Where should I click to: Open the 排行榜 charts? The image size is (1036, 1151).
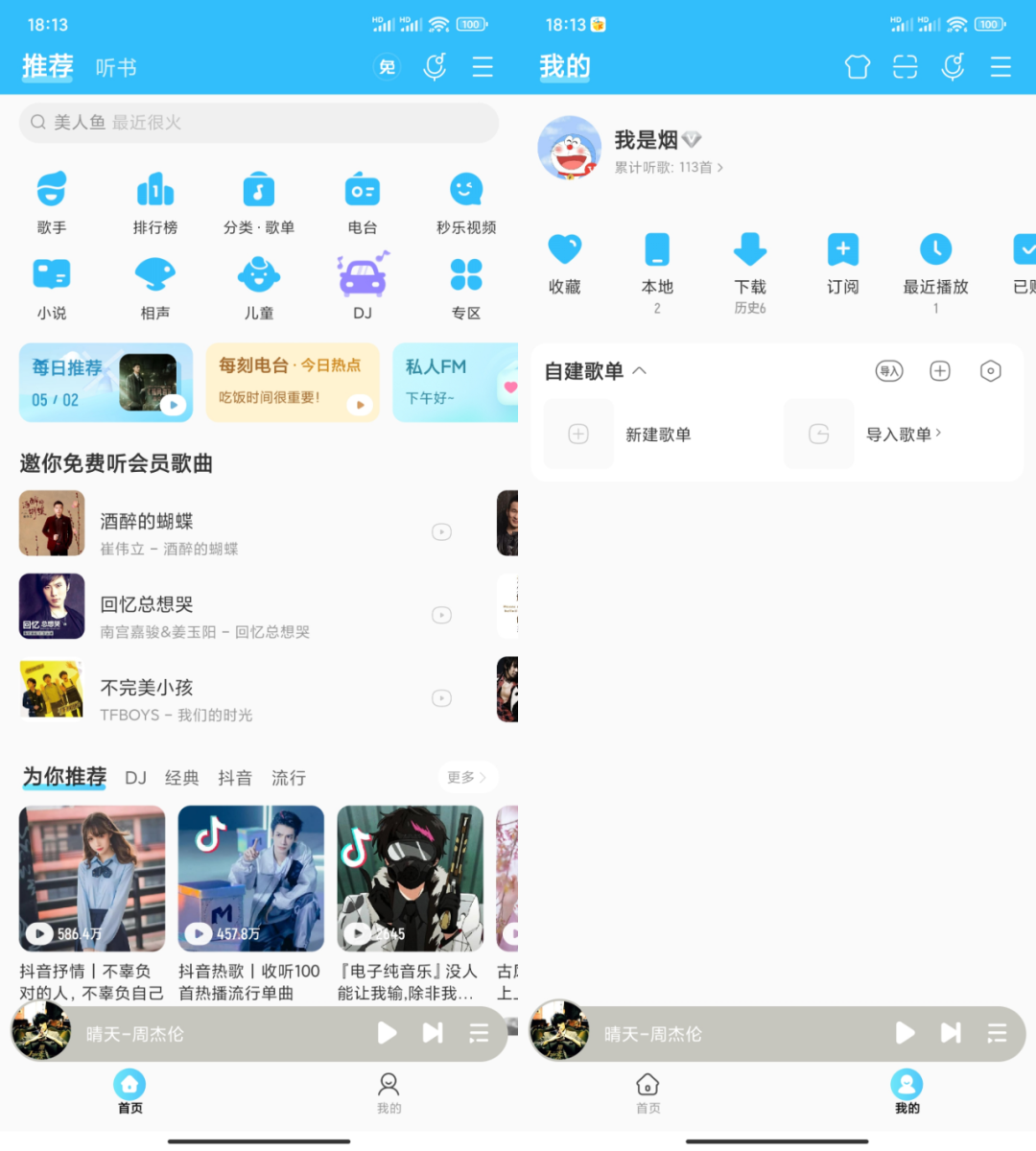155,202
